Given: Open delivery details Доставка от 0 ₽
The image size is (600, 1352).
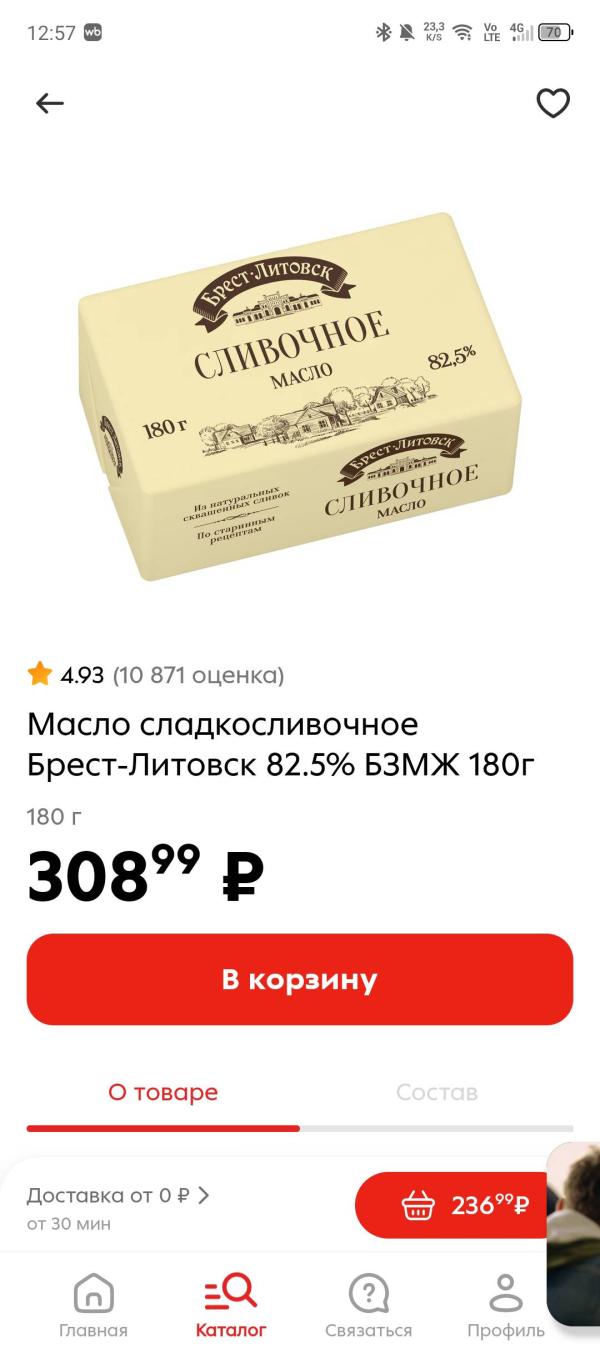Looking at the screenshot, I should (118, 1206).
